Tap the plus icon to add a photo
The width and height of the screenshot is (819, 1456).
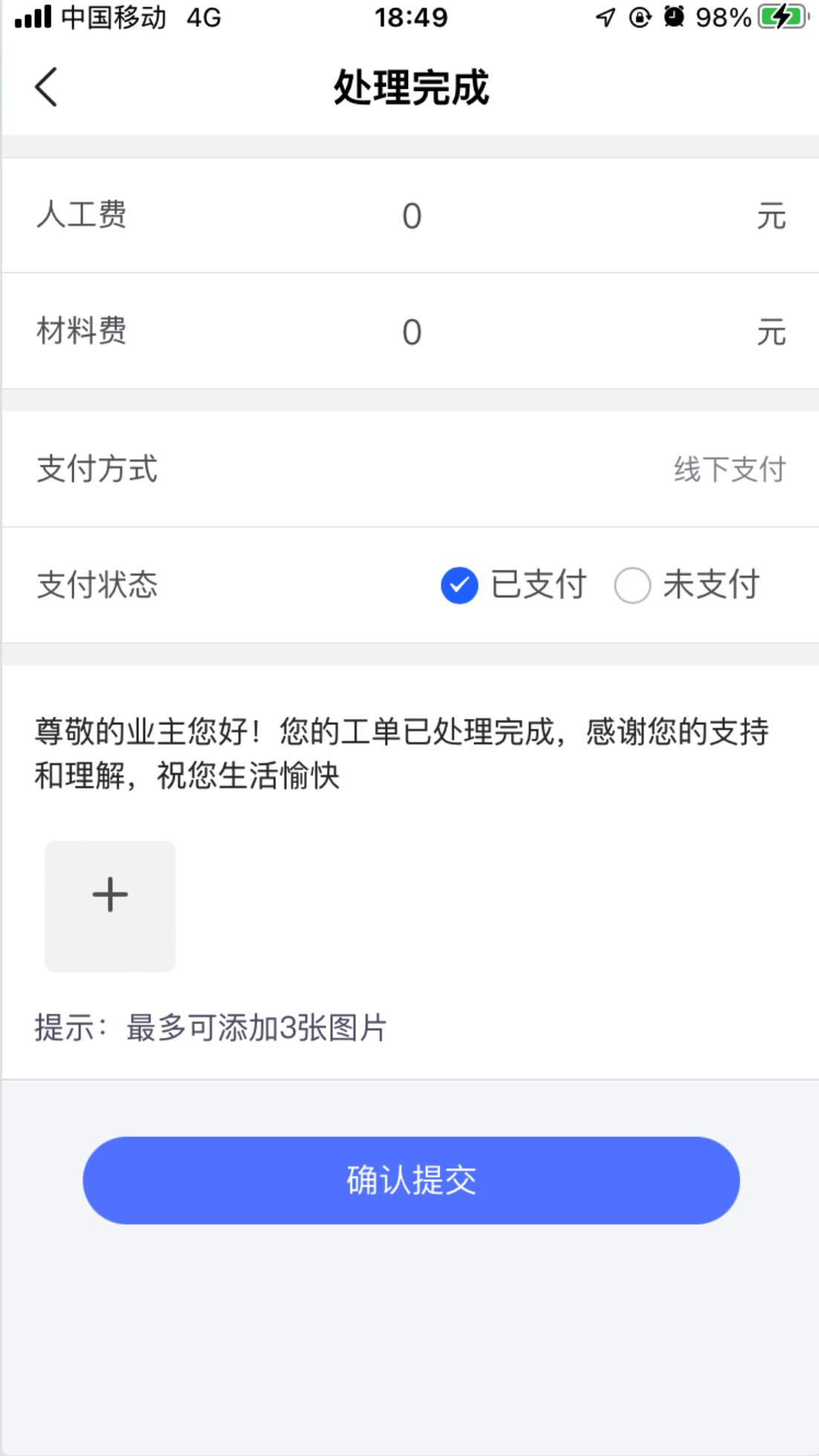tap(109, 895)
